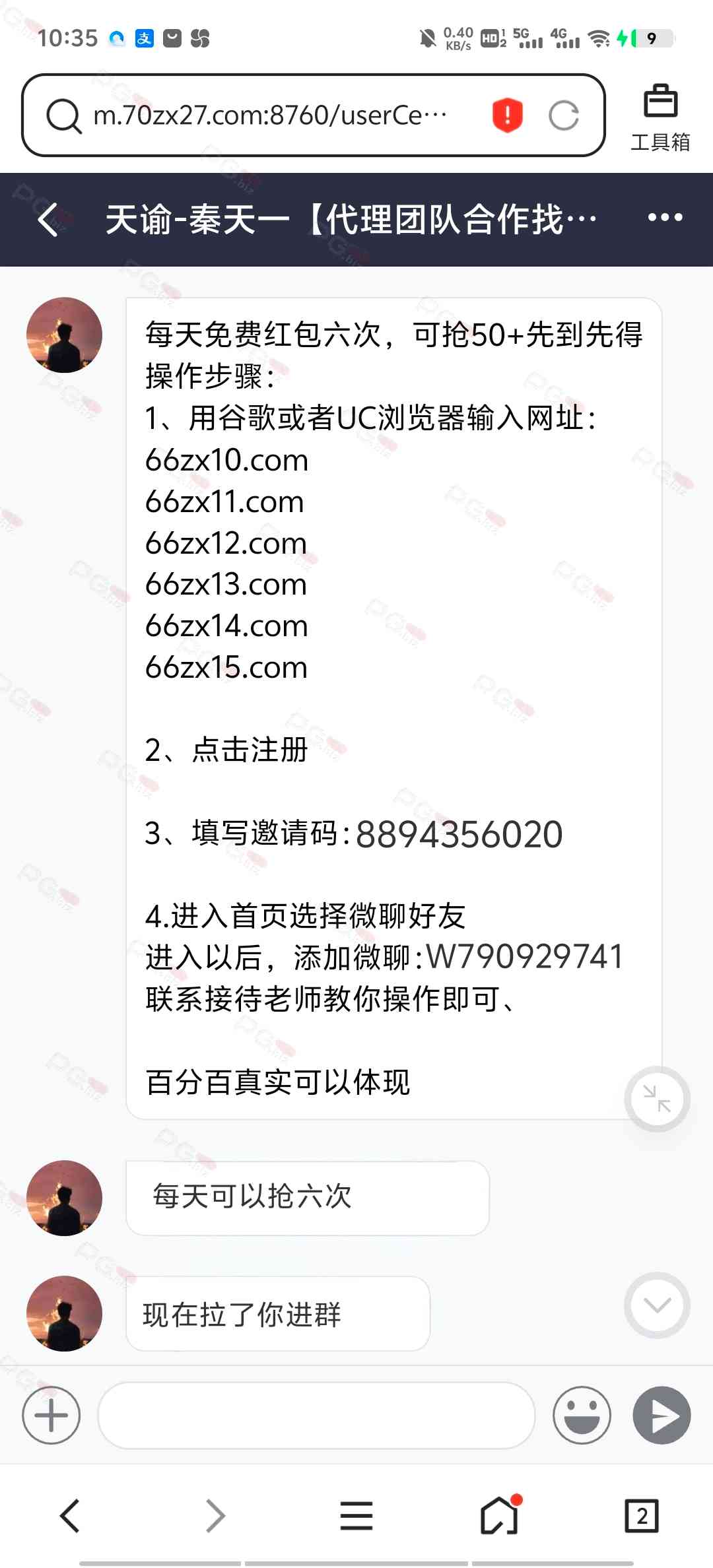The height and width of the screenshot is (1568, 713).
Task: Go to browser home page
Action: point(500,1515)
